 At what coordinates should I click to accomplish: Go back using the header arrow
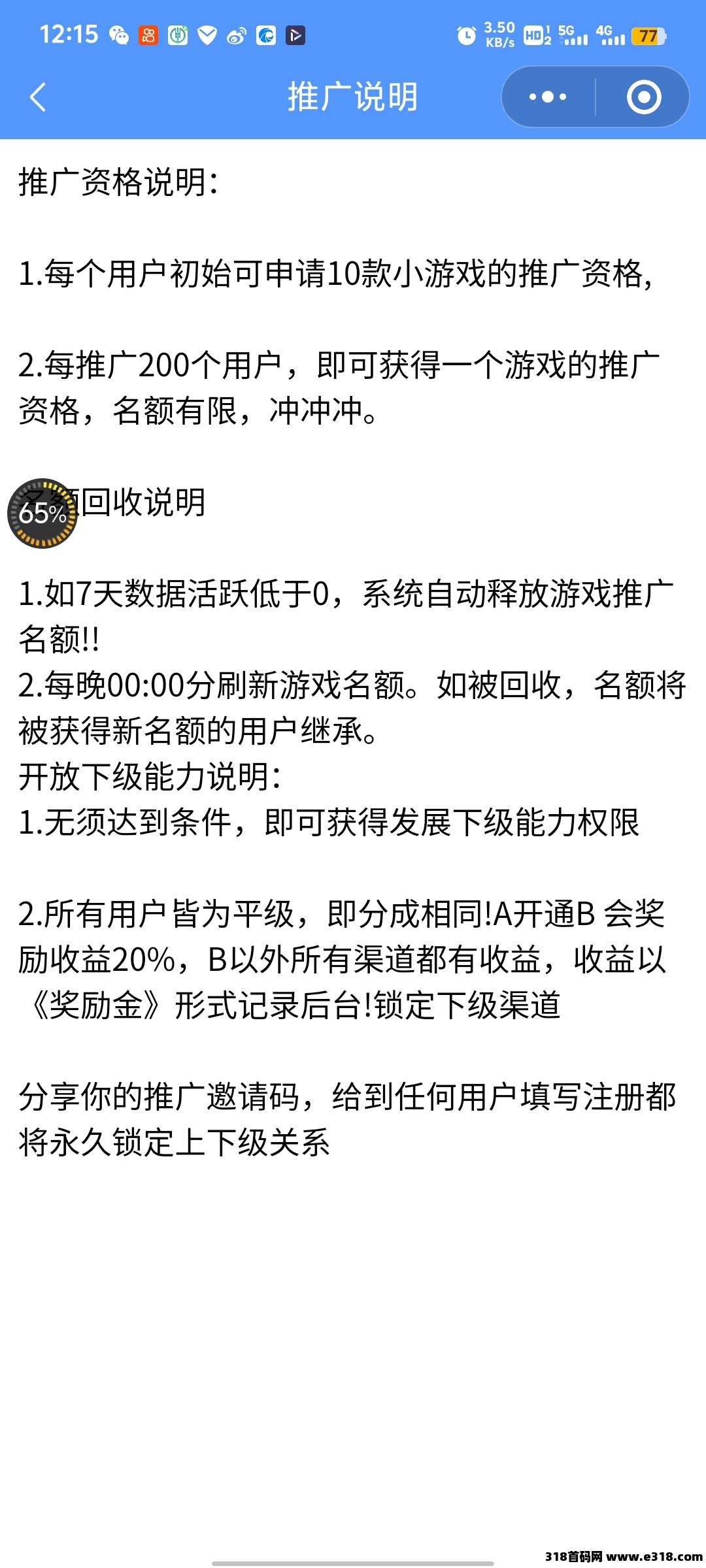point(39,97)
